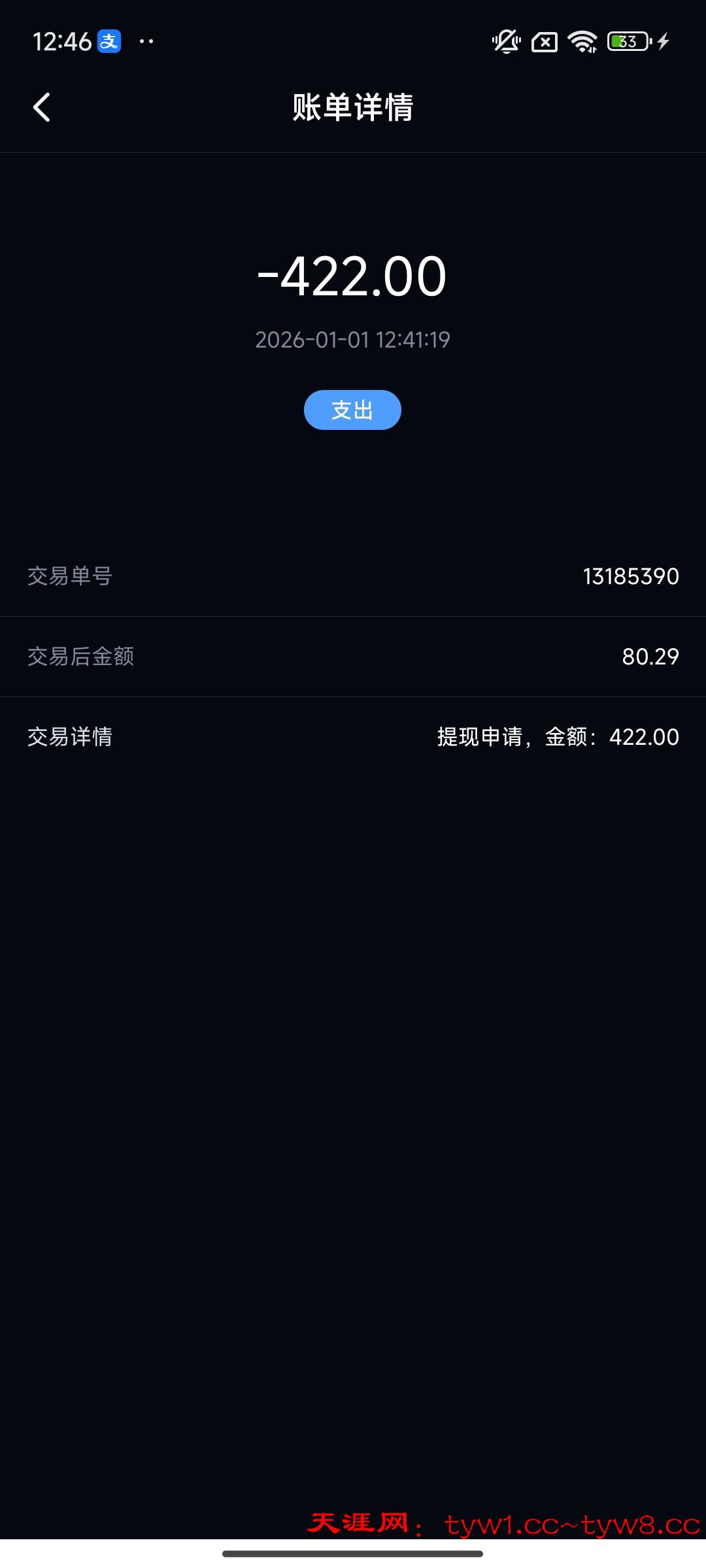The width and height of the screenshot is (706, 1568).
Task: Tap the Wi-Fi signal icon
Action: 582,42
